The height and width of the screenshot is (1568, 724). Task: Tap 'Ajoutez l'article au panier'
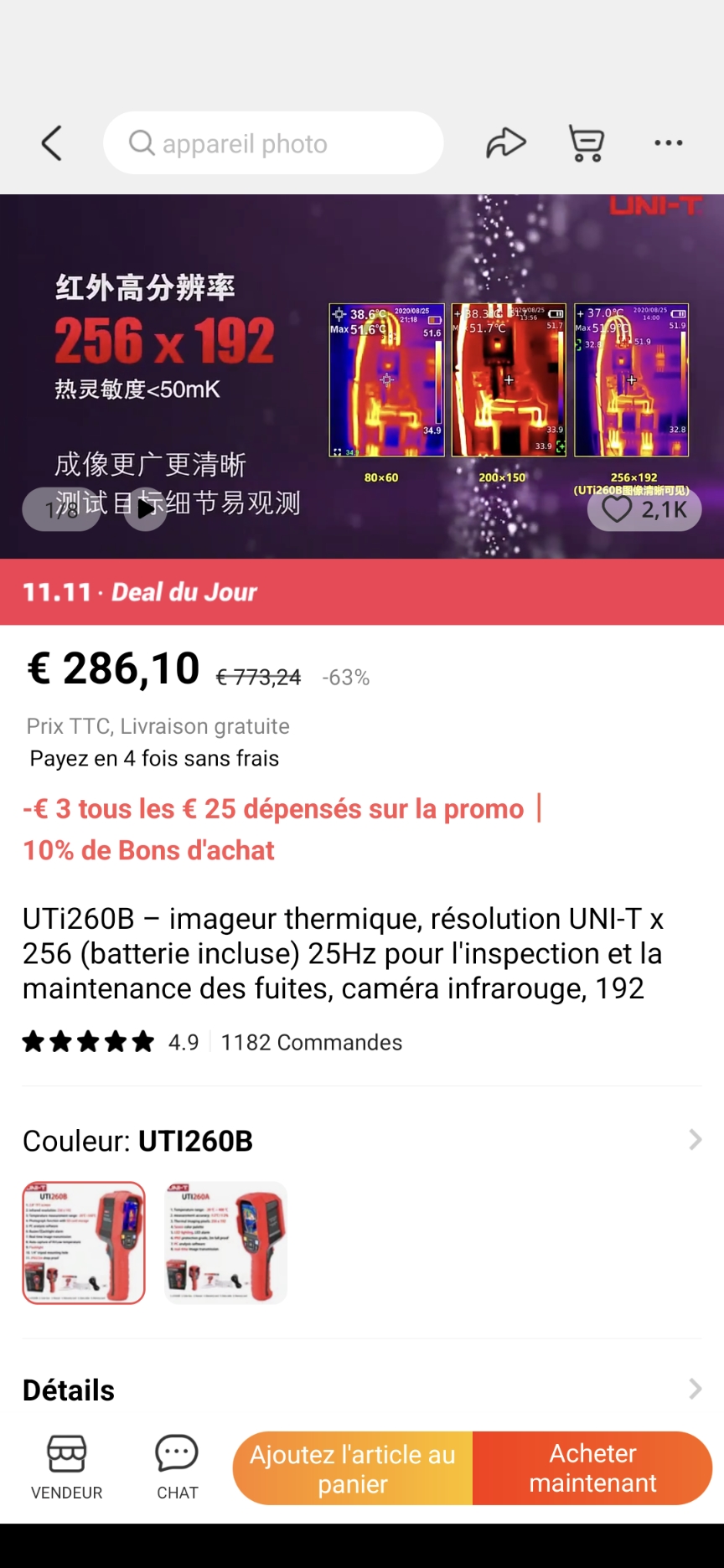(x=353, y=1468)
